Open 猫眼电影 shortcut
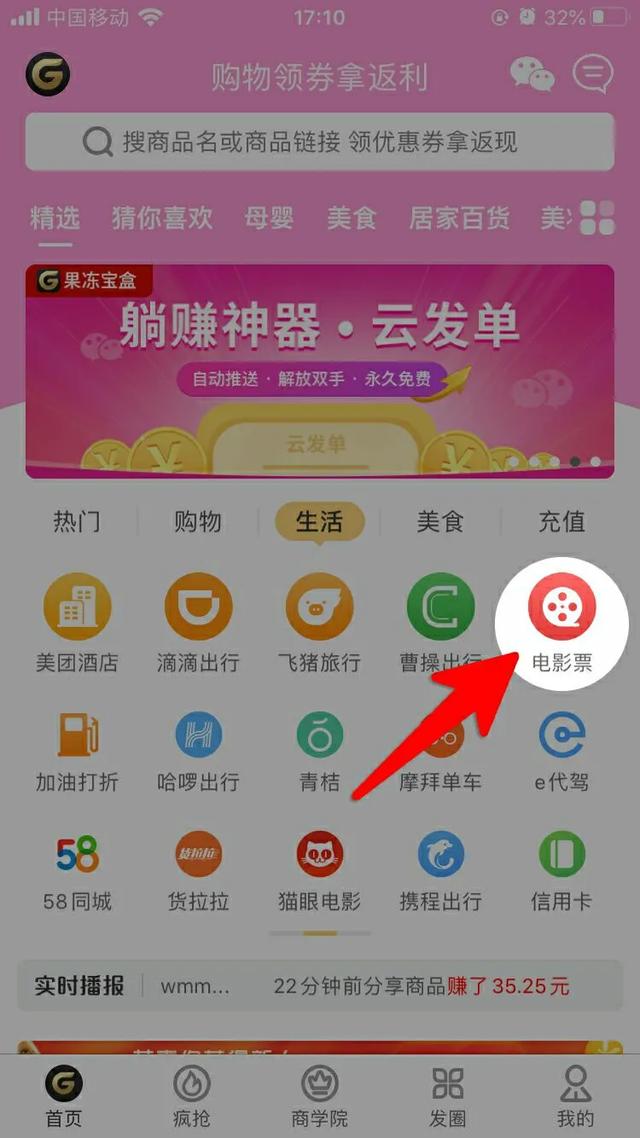Image resolution: width=640 pixels, height=1138 pixels. pyautogui.click(x=319, y=870)
